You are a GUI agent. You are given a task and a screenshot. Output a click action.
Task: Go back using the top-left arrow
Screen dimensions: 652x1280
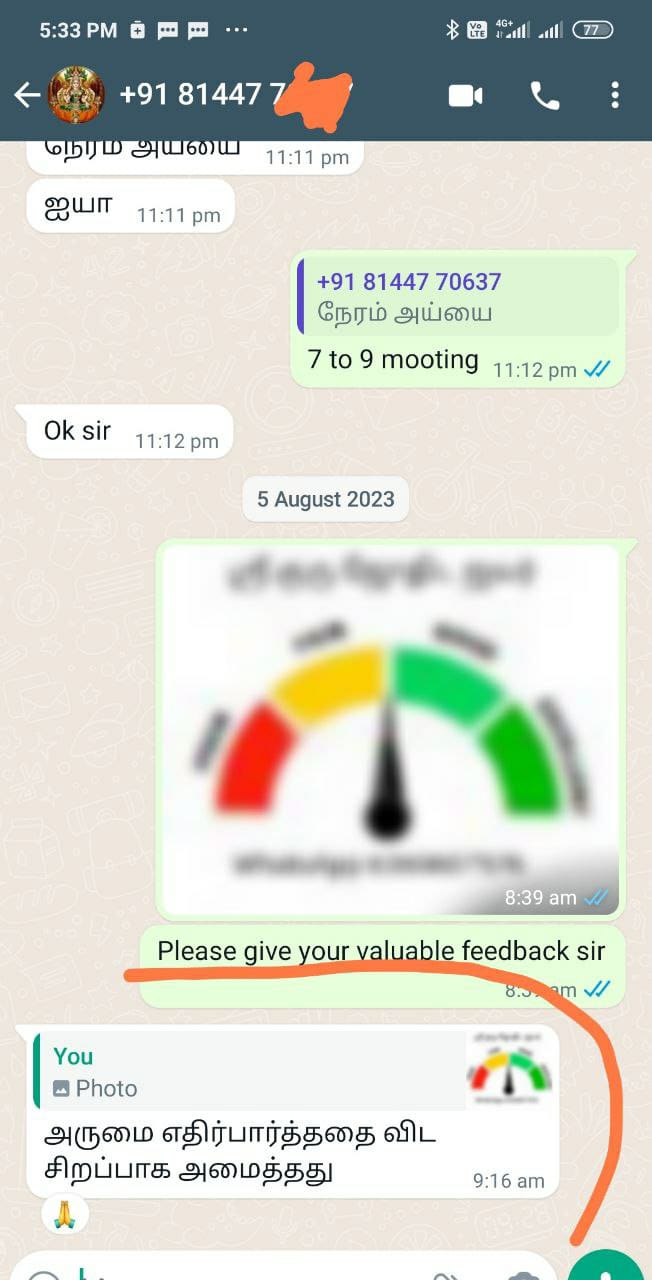pos(26,95)
